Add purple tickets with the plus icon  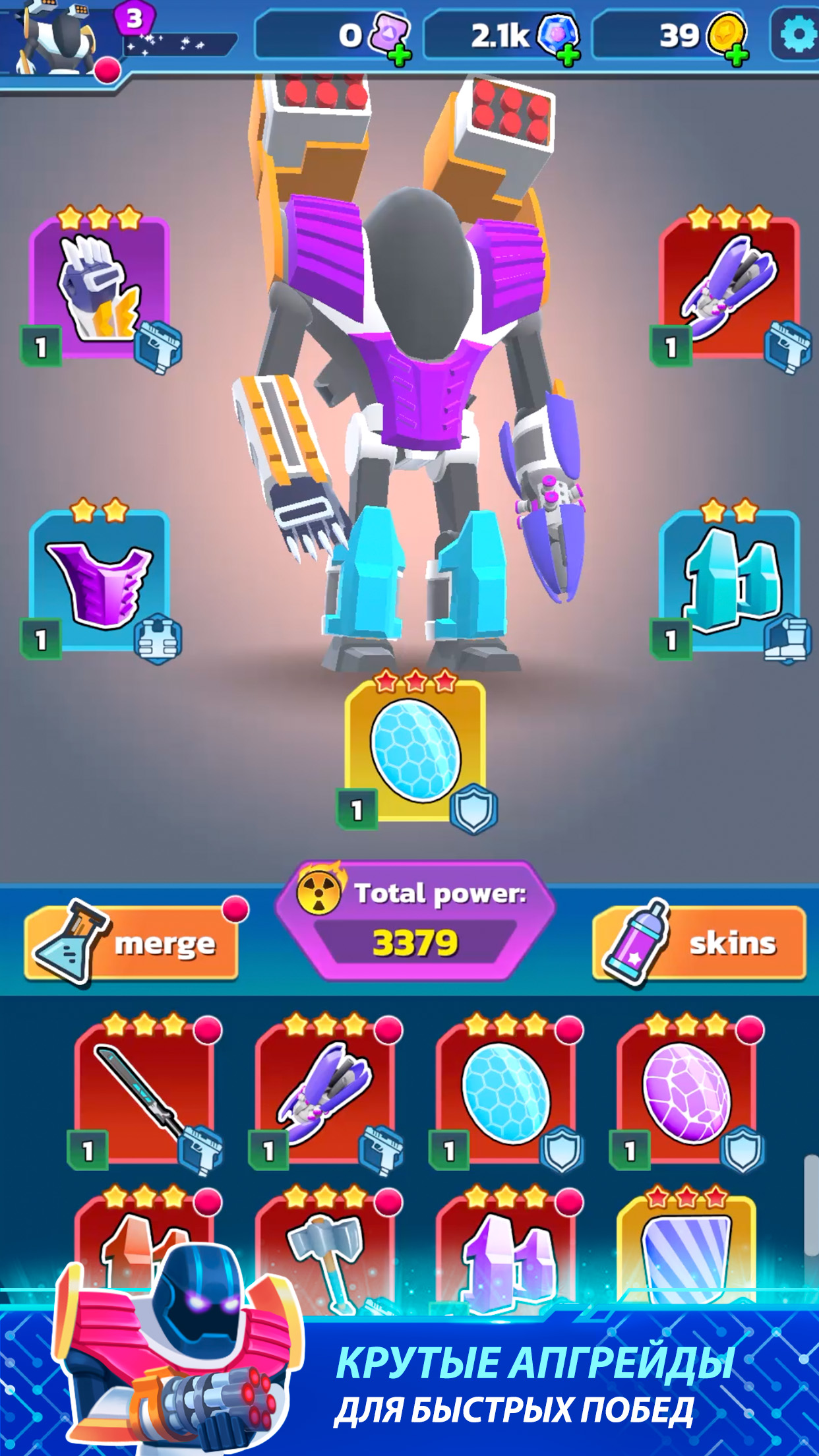click(399, 55)
